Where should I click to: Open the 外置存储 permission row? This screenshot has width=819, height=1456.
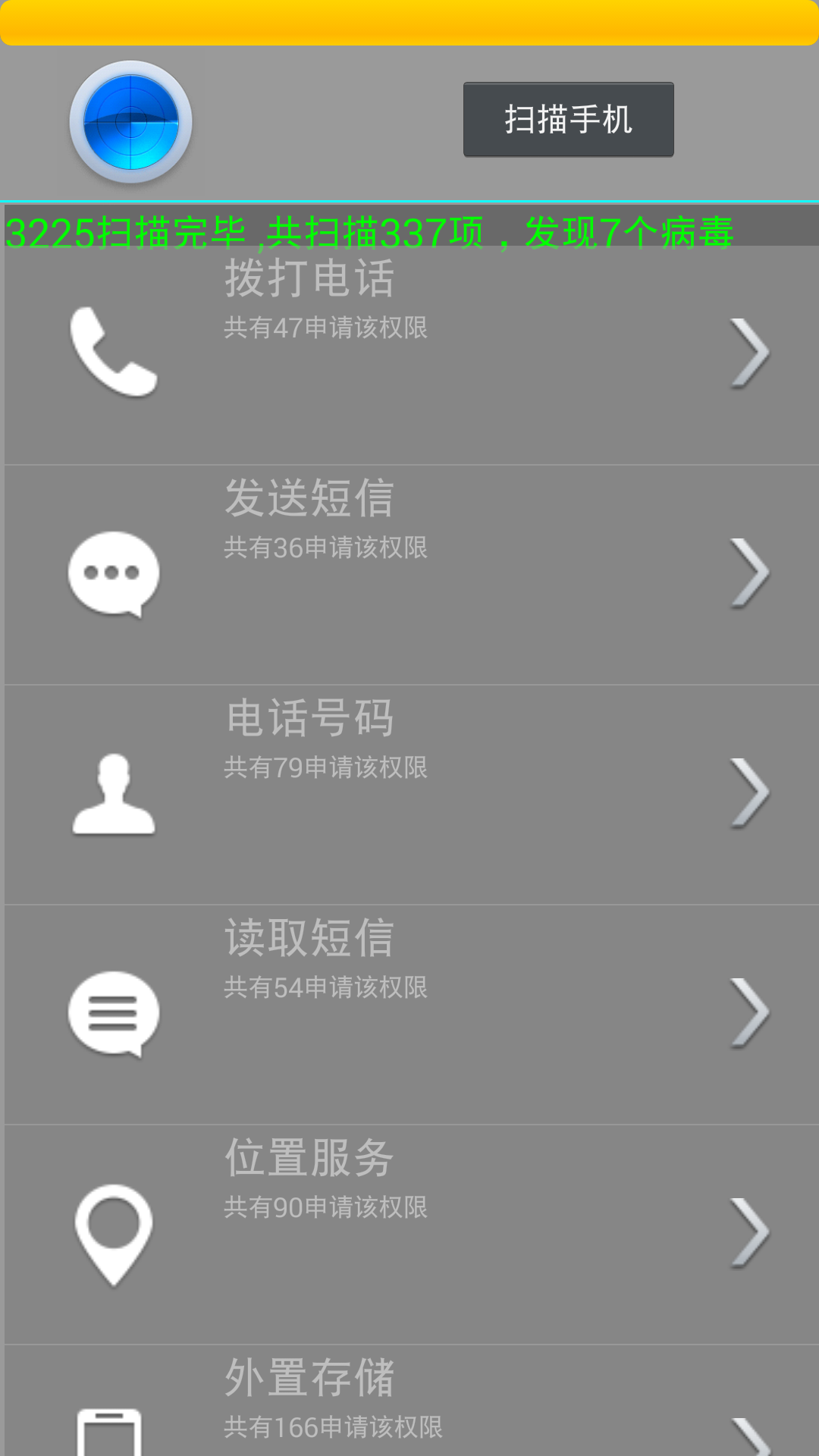pos(412,1401)
